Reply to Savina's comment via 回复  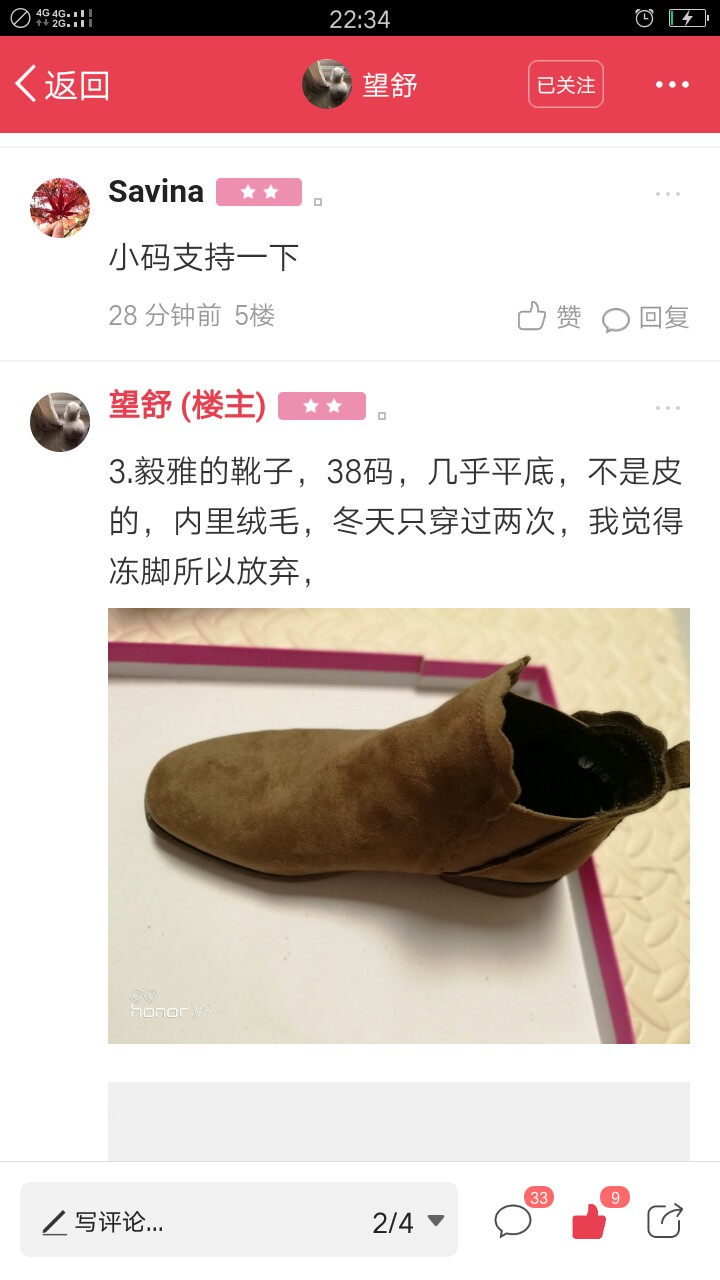point(646,318)
